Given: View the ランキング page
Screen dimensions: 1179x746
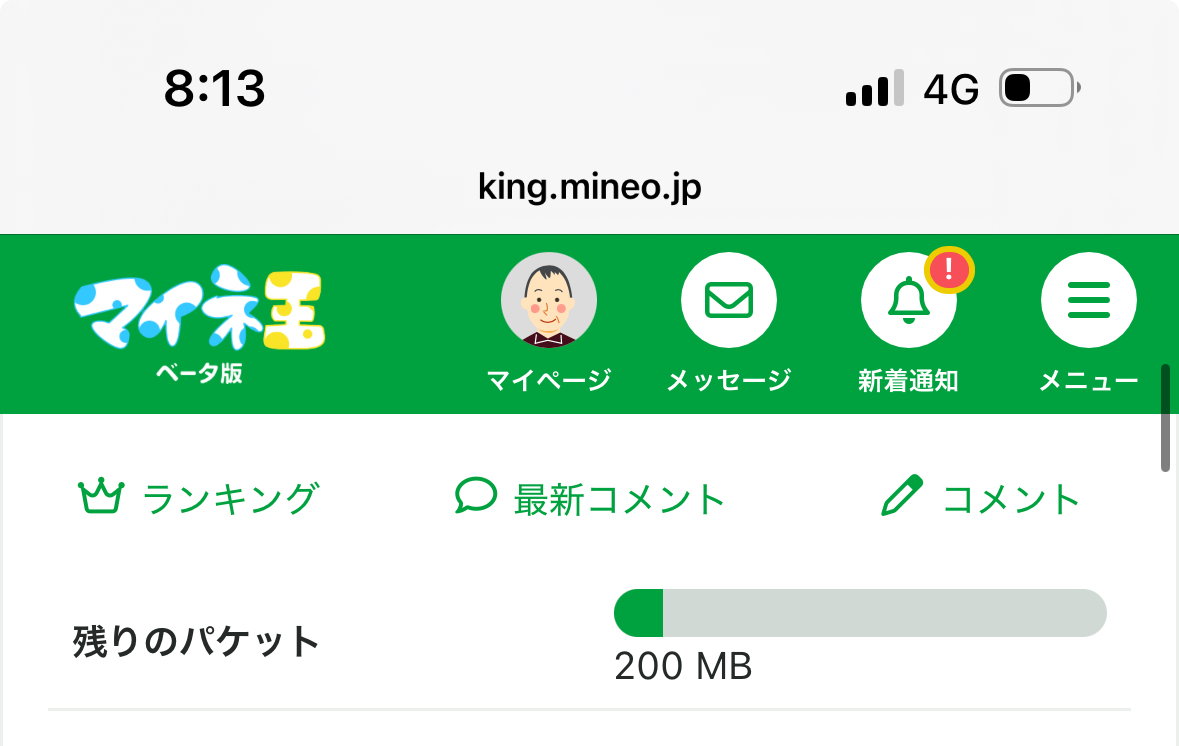Looking at the screenshot, I should 199,497.
